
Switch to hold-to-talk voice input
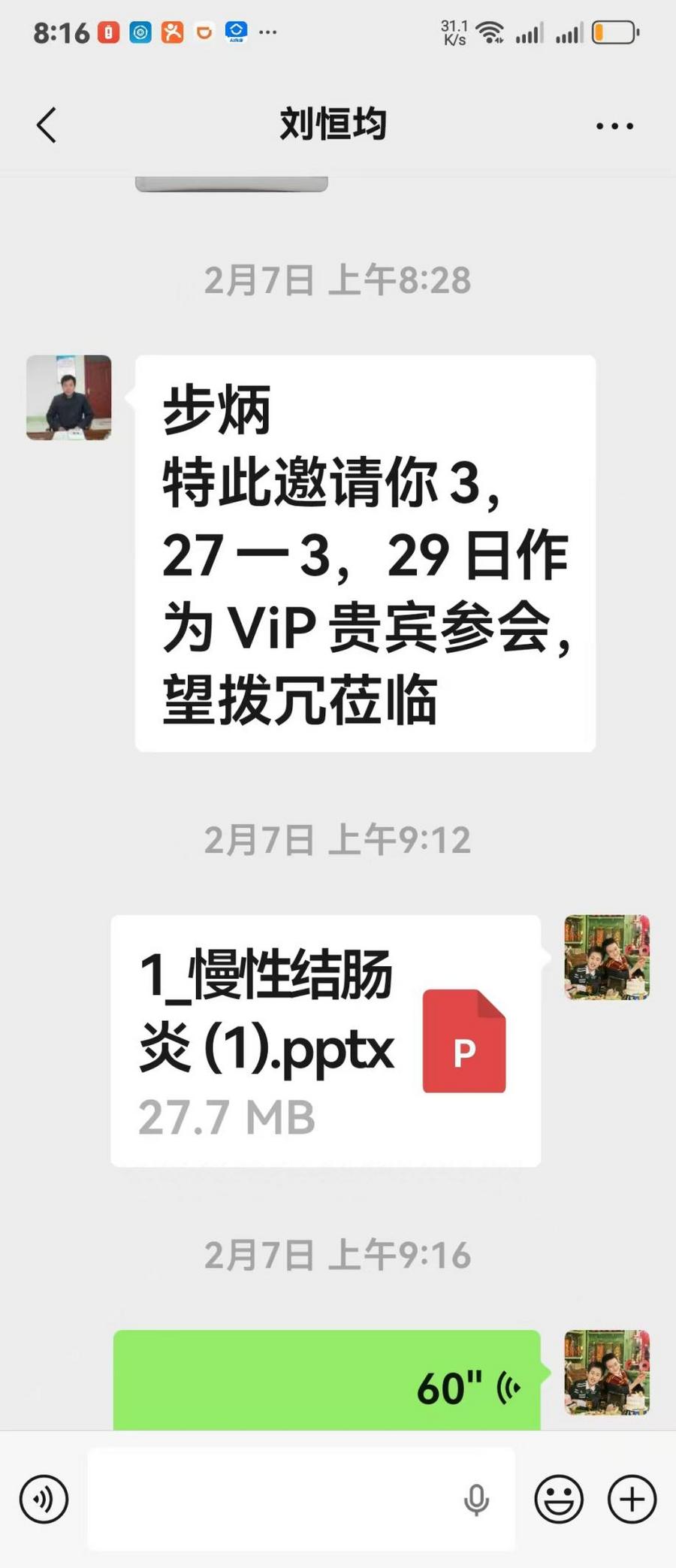point(44,1500)
